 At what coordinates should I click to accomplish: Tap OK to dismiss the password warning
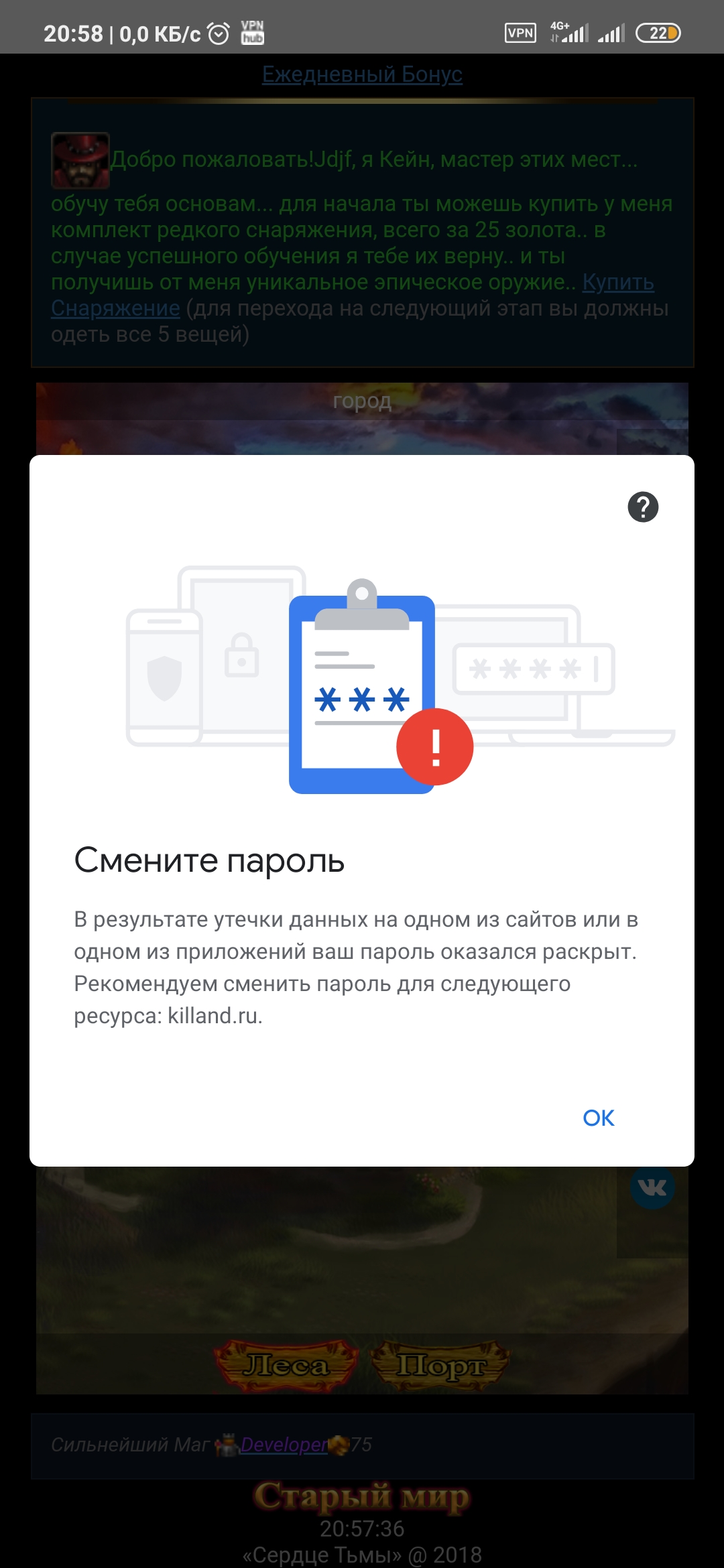click(598, 1118)
